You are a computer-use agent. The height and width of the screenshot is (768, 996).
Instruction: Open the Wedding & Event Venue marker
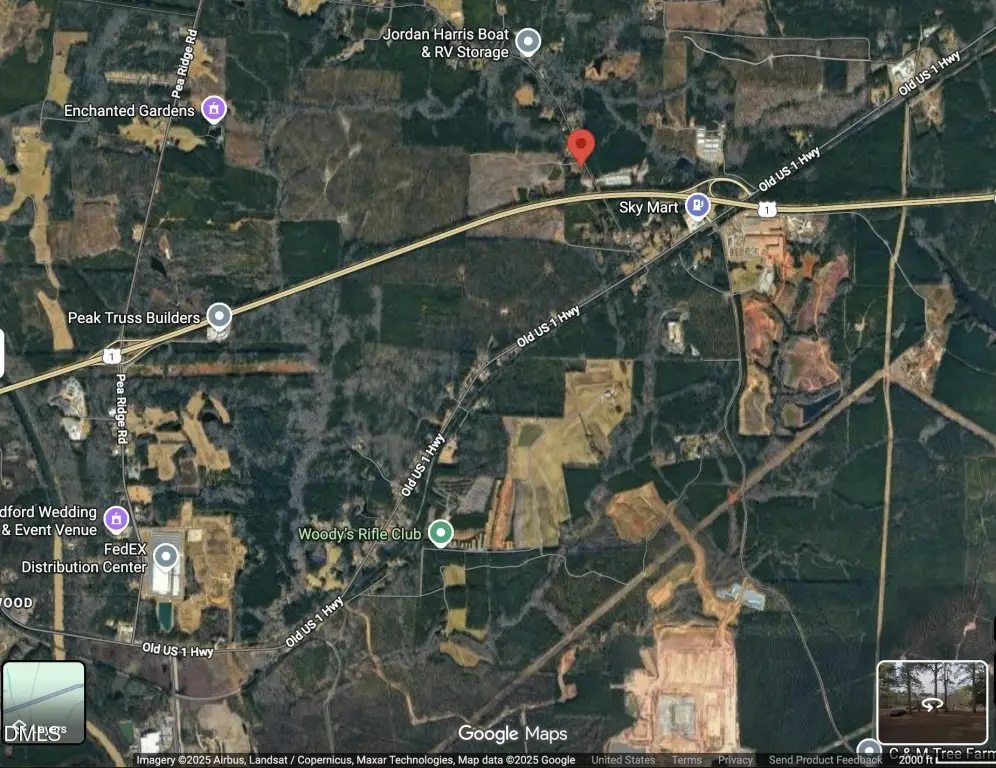pyautogui.click(x=116, y=520)
